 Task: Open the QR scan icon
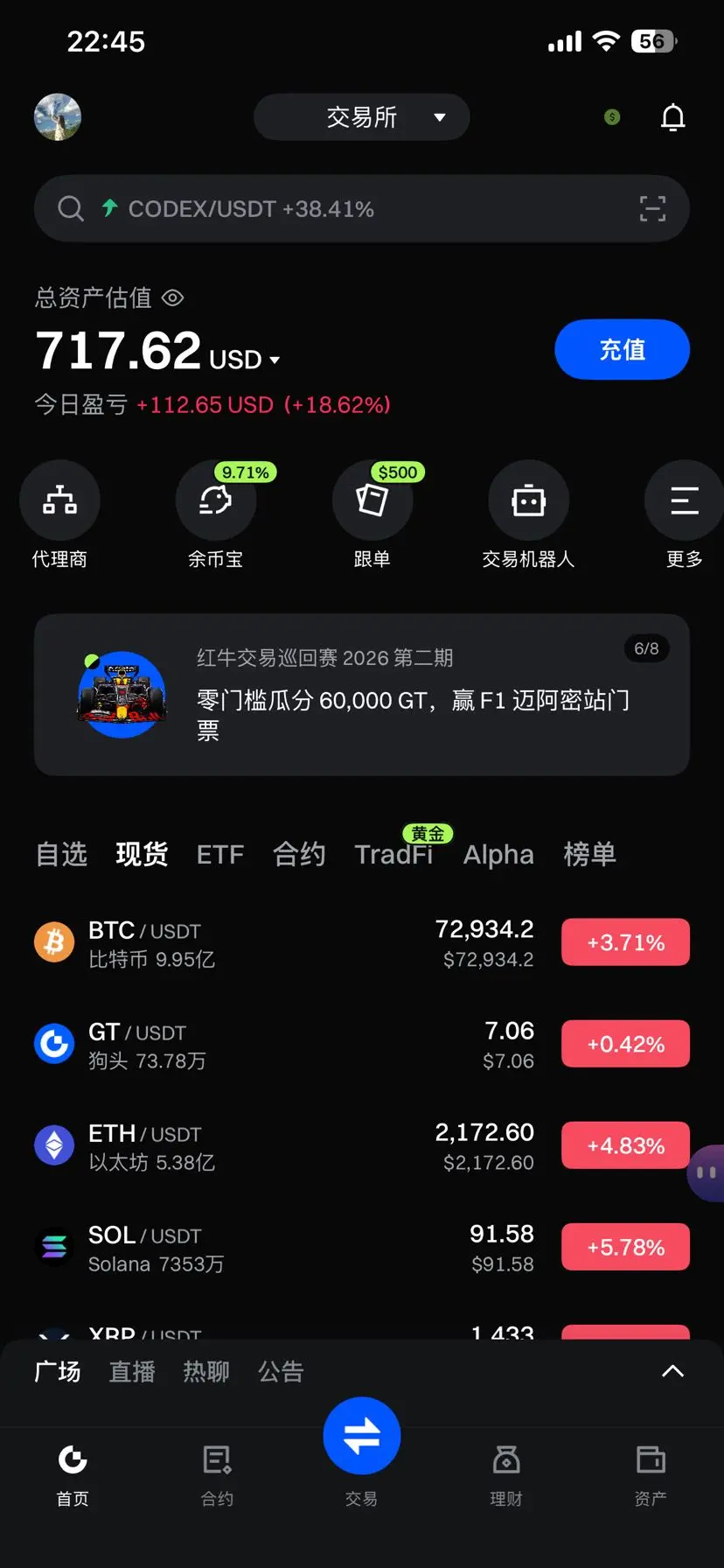tap(652, 209)
